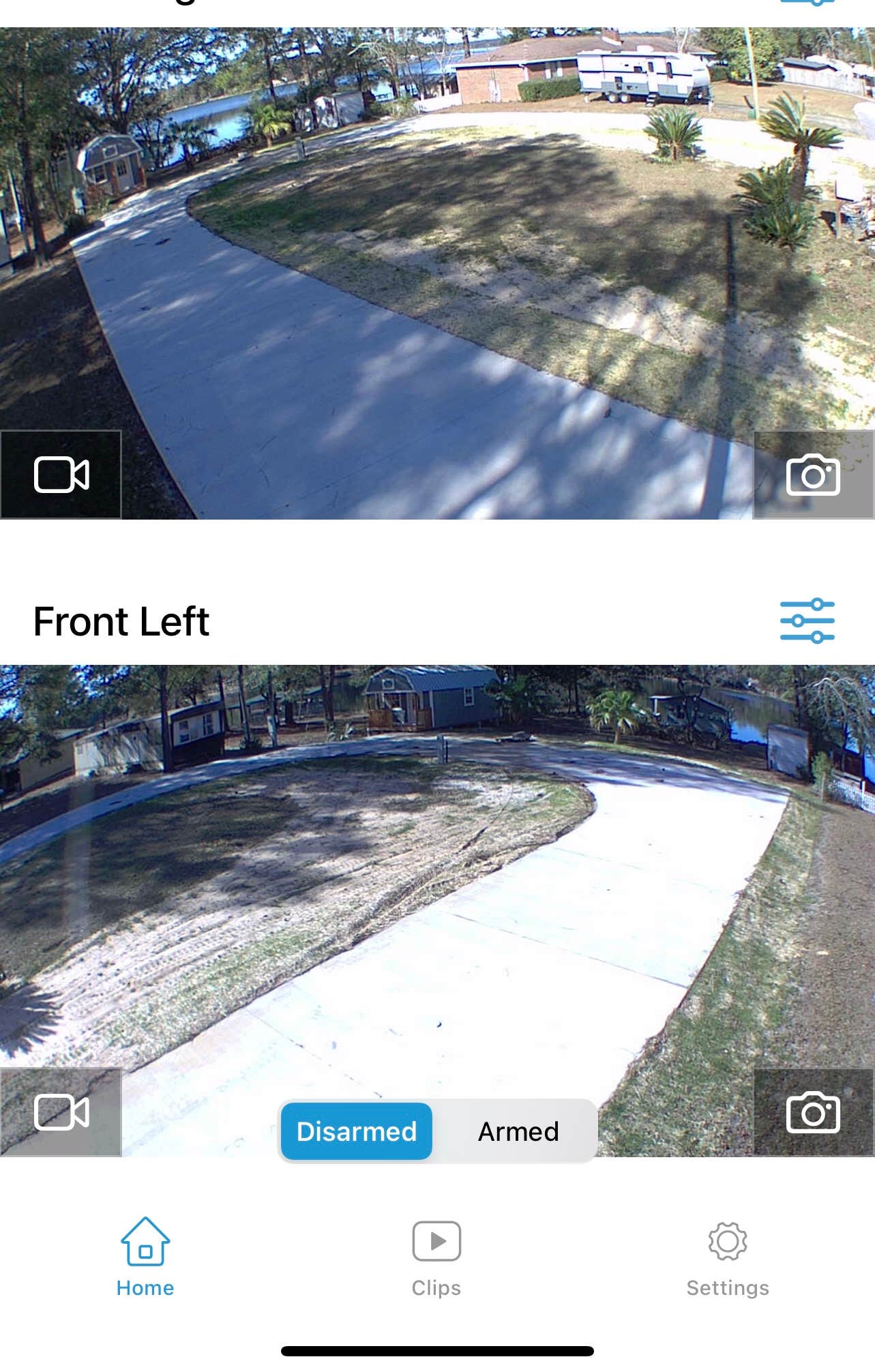Go to the Home tab
The image size is (875, 1372).
pos(145,1257)
